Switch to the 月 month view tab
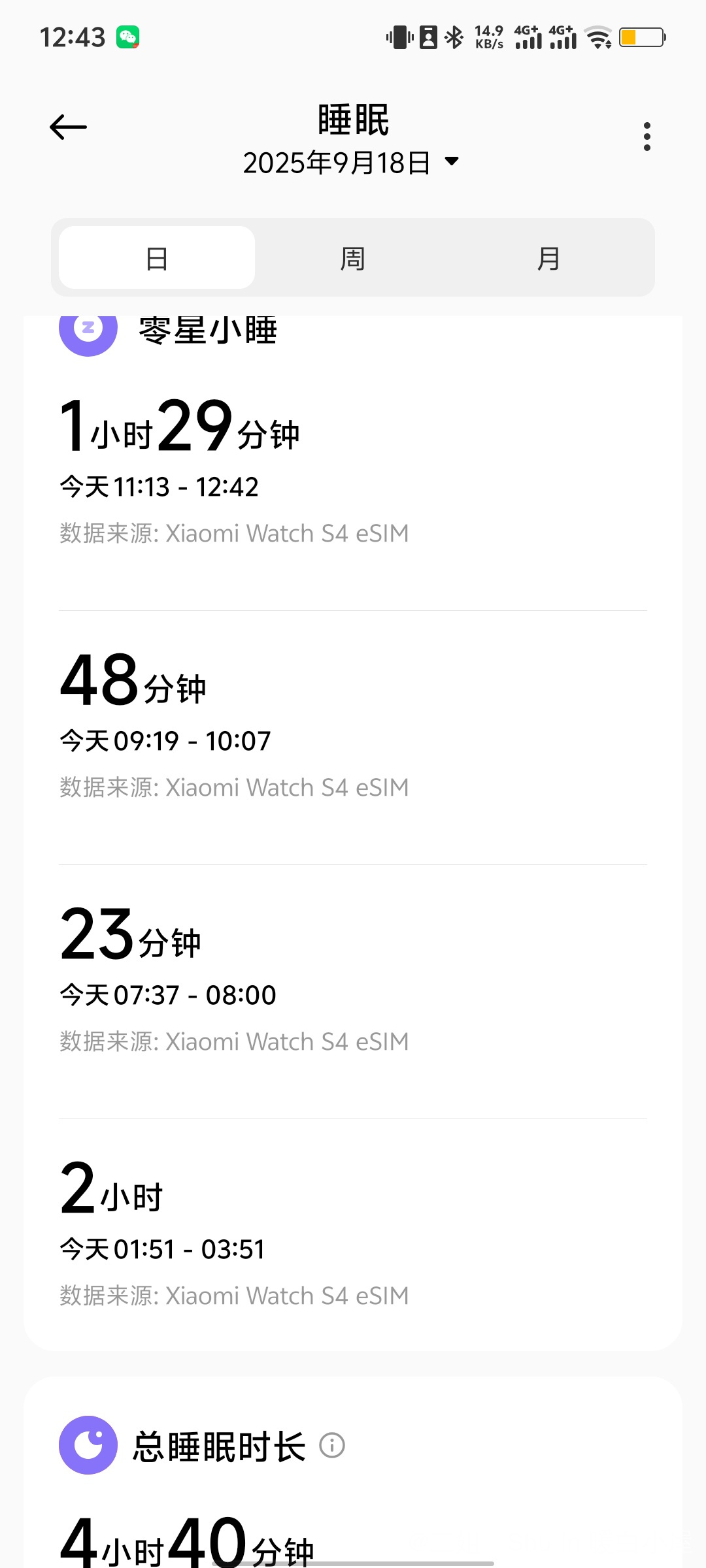This screenshot has width=706, height=1568. coord(549,258)
